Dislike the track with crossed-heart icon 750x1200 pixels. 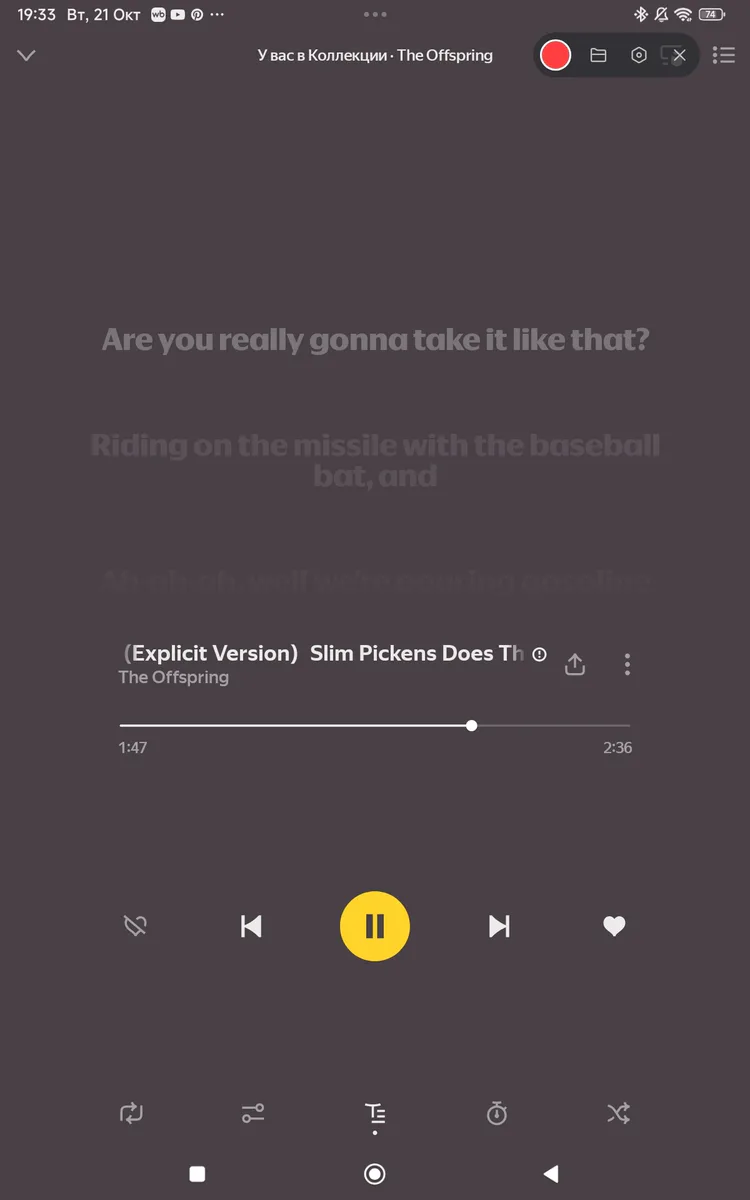pos(135,927)
